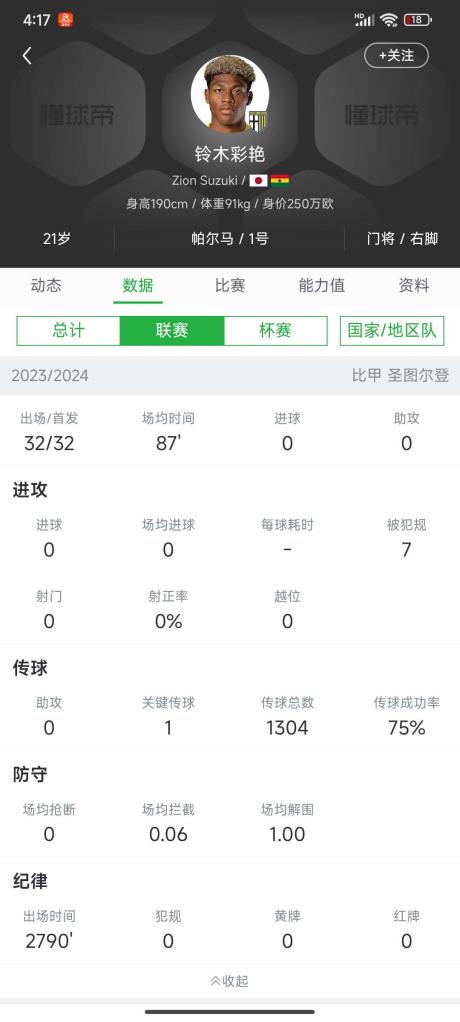Go back using the top-left arrow
This screenshot has width=460, height=1022.
(x=27, y=56)
